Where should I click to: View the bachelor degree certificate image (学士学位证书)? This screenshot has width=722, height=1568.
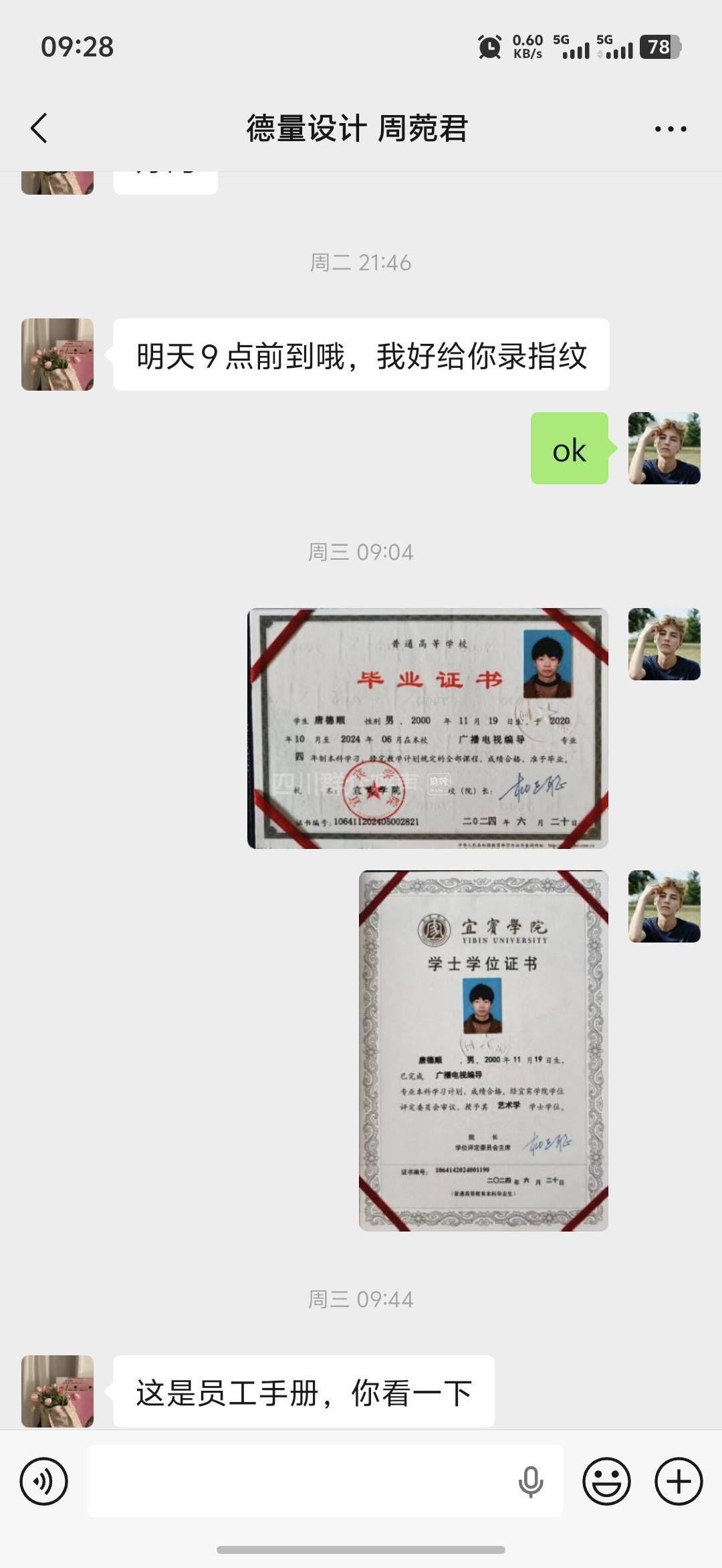[483, 1050]
